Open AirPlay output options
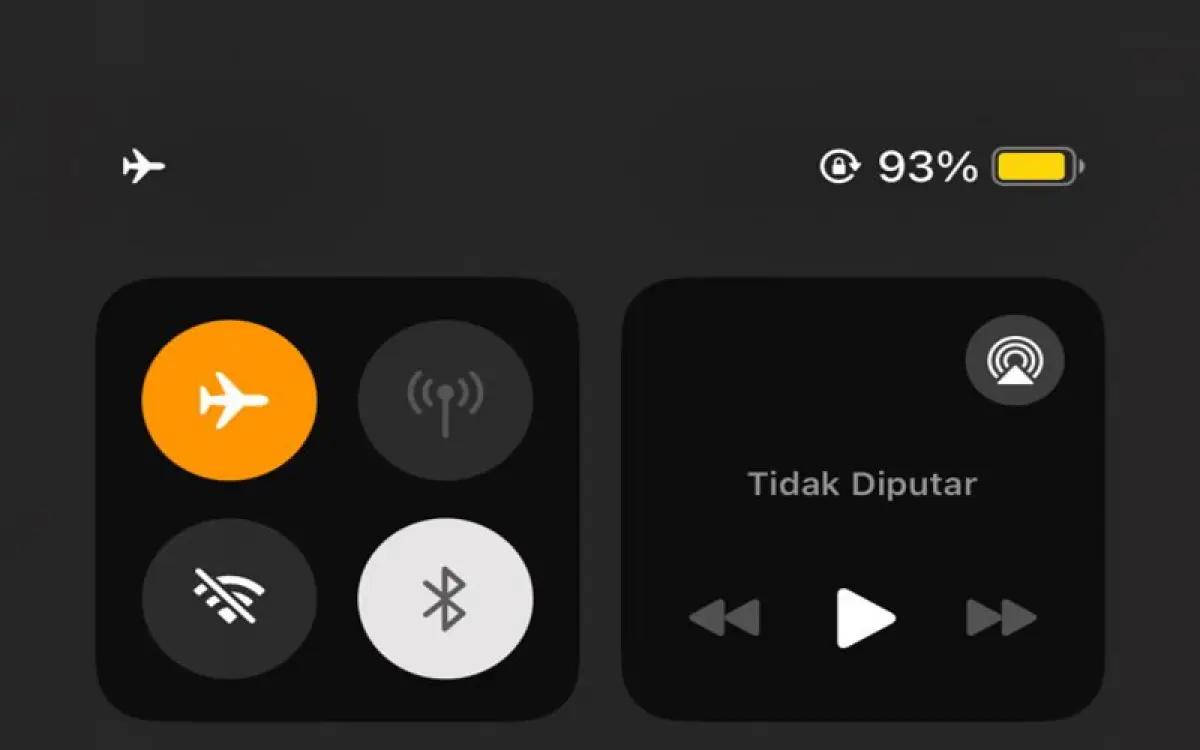Screen dimensions: 1200x750 point(1014,360)
